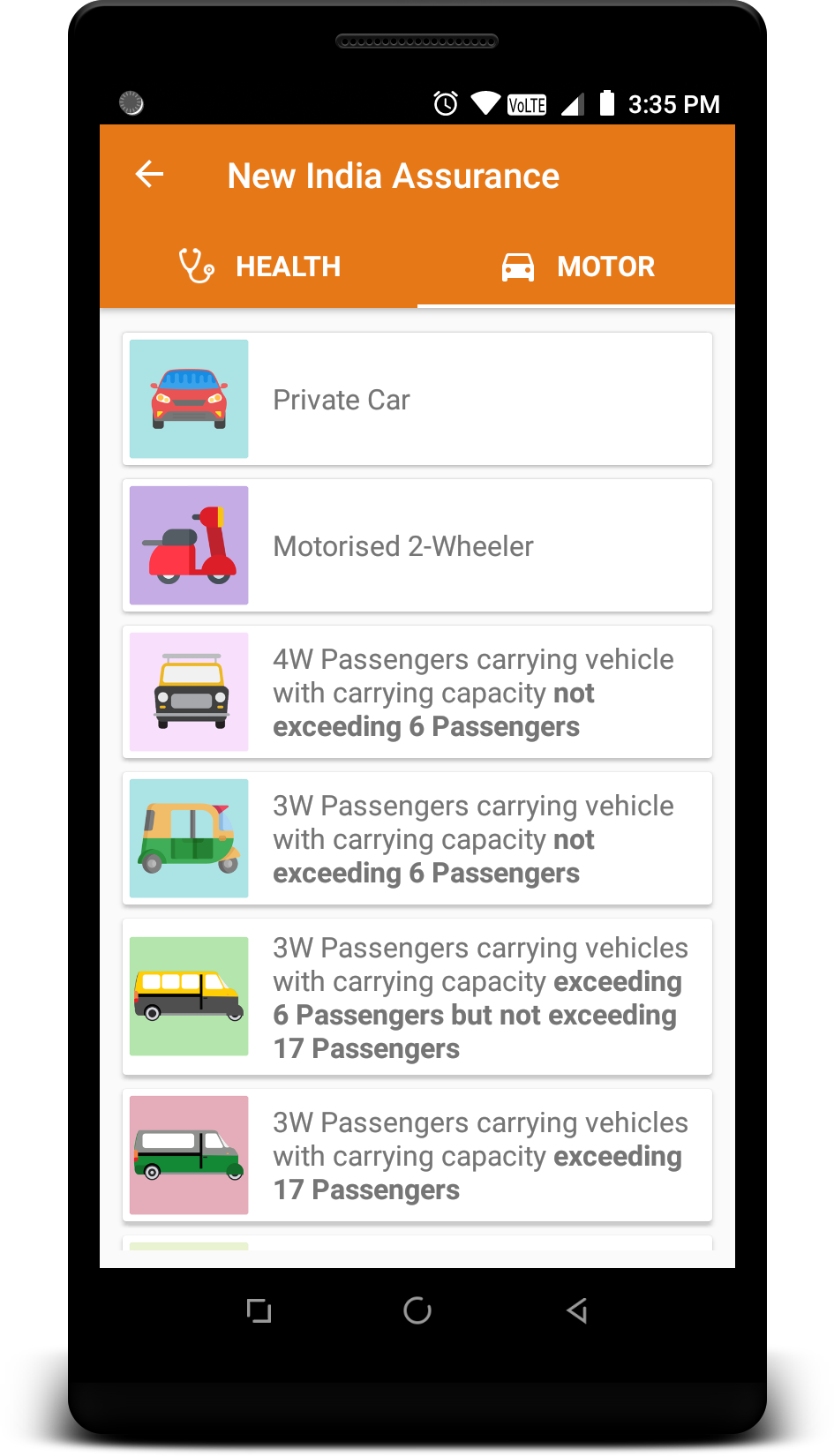Screen dimensions: 834x1456
Task: Tap the yellow minibus icon for 3W vehicles exceeding 6 passengers
Action: tap(188, 996)
